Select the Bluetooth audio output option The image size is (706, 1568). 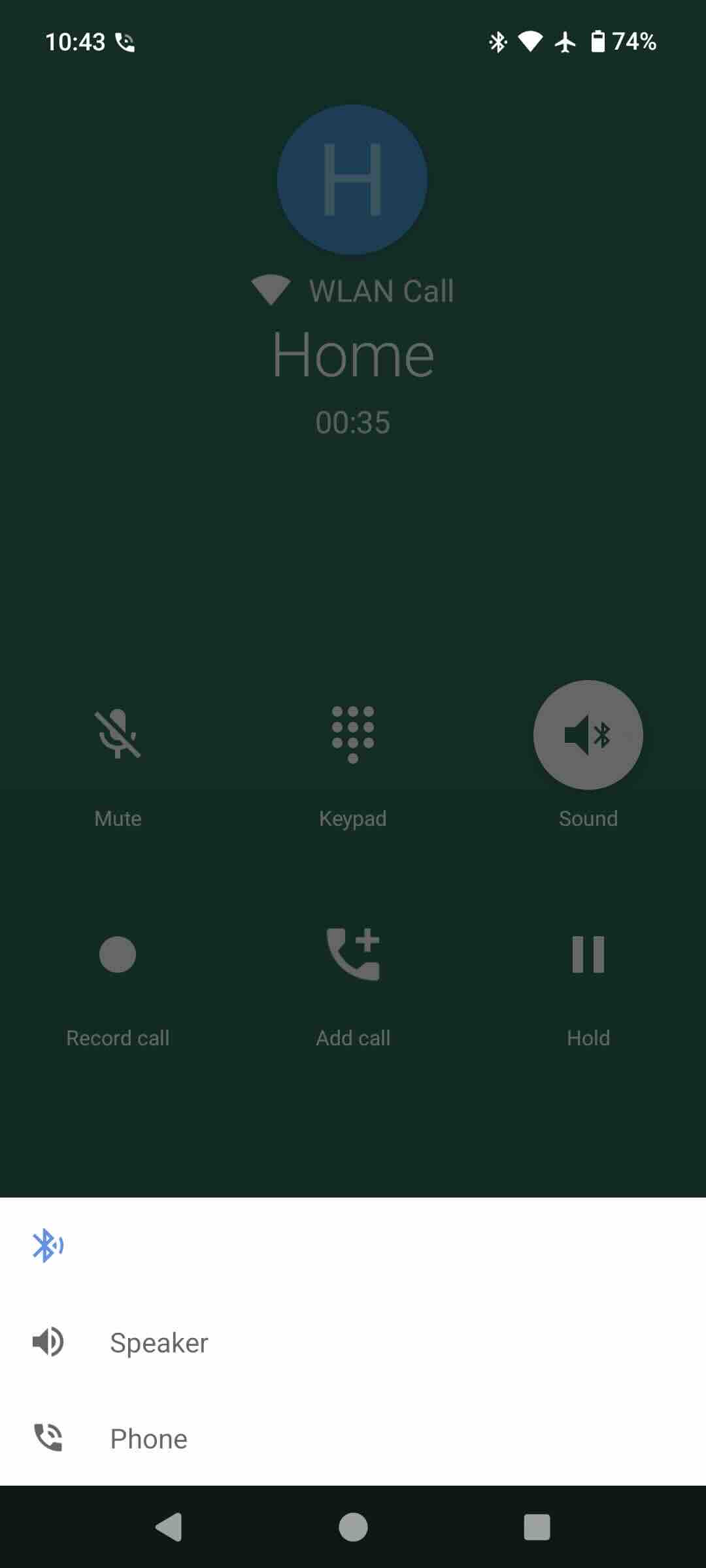(x=353, y=1246)
